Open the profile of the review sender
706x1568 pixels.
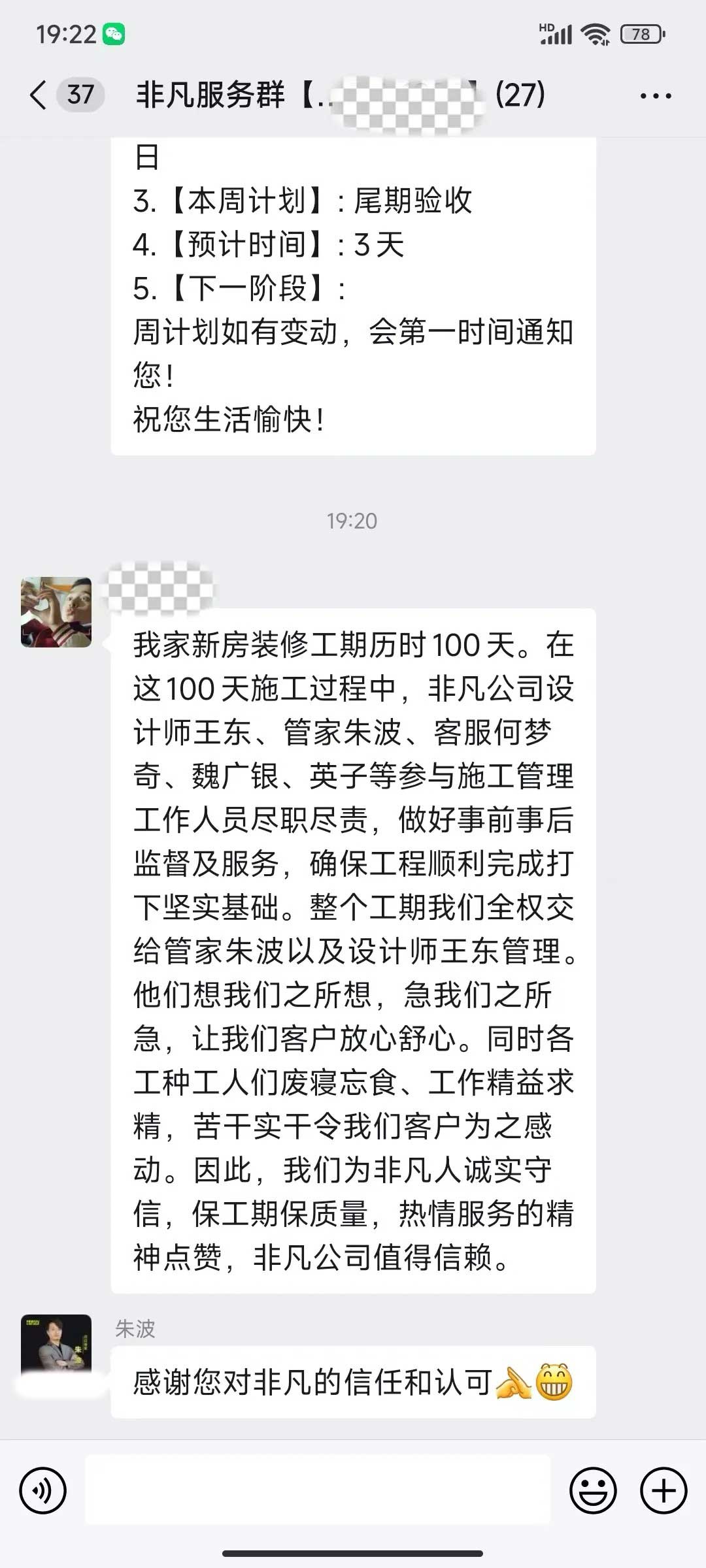click(x=56, y=612)
